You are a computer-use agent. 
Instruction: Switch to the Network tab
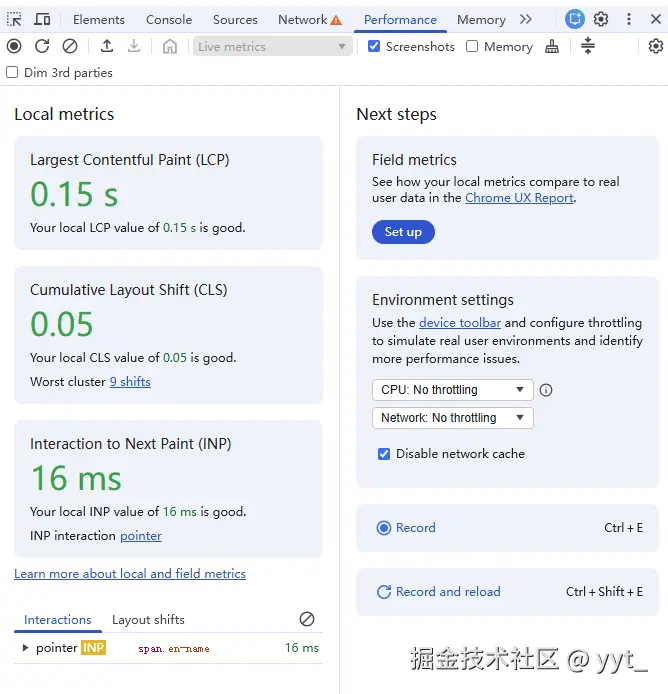pos(303,19)
